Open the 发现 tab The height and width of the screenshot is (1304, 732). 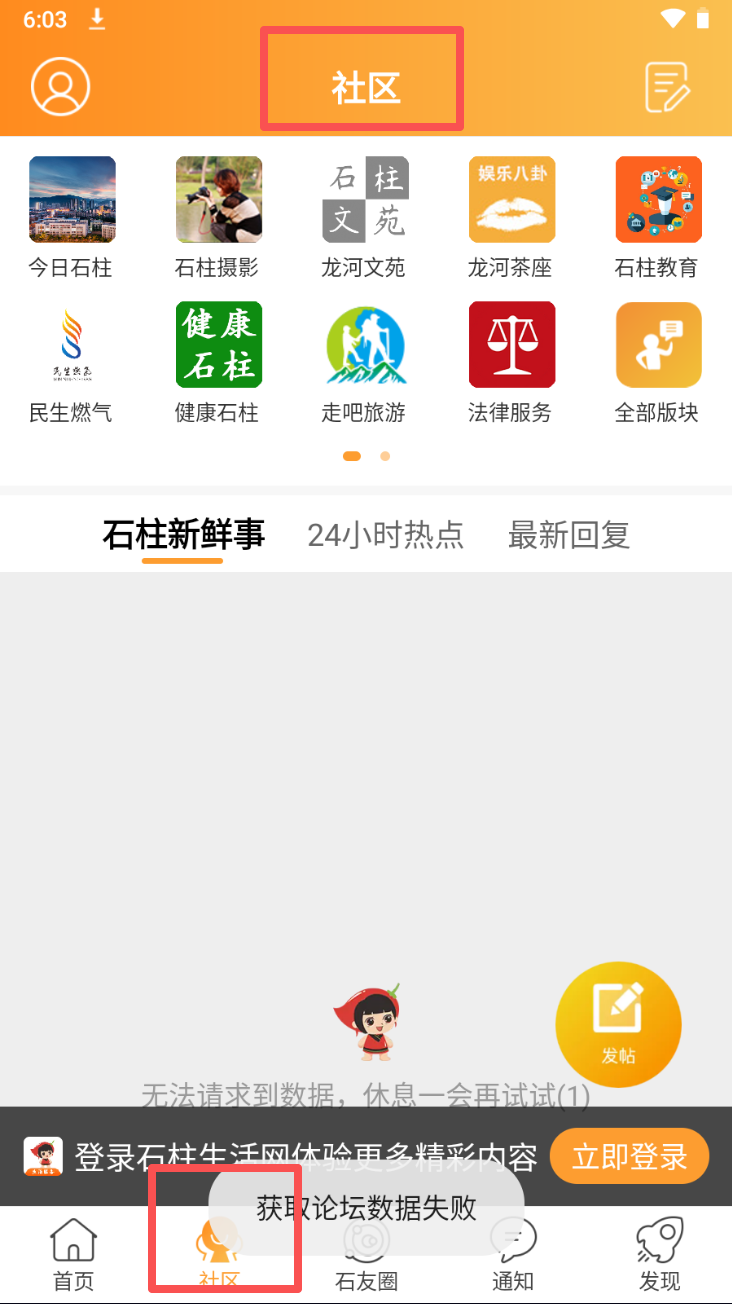click(659, 1255)
